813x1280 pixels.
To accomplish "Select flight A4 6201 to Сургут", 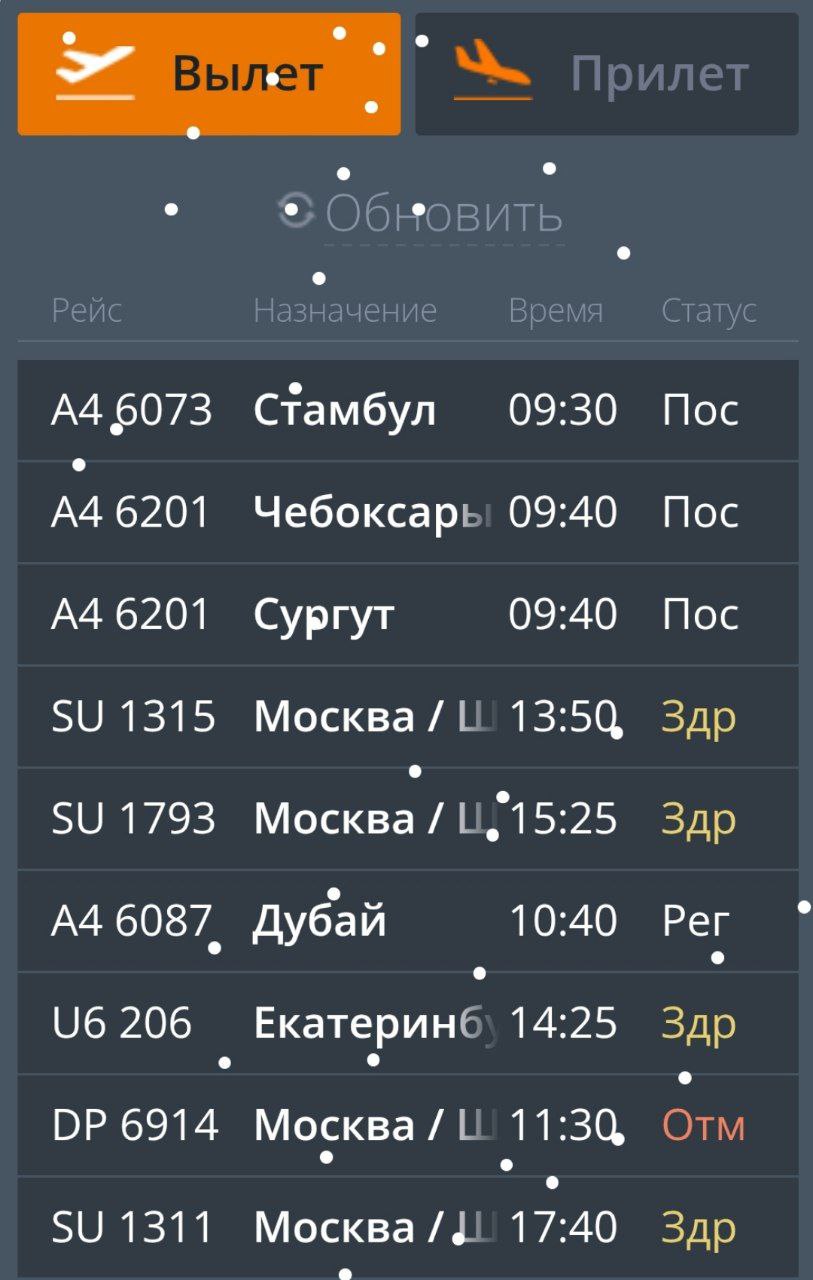I will pyautogui.click(x=400, y=614).
